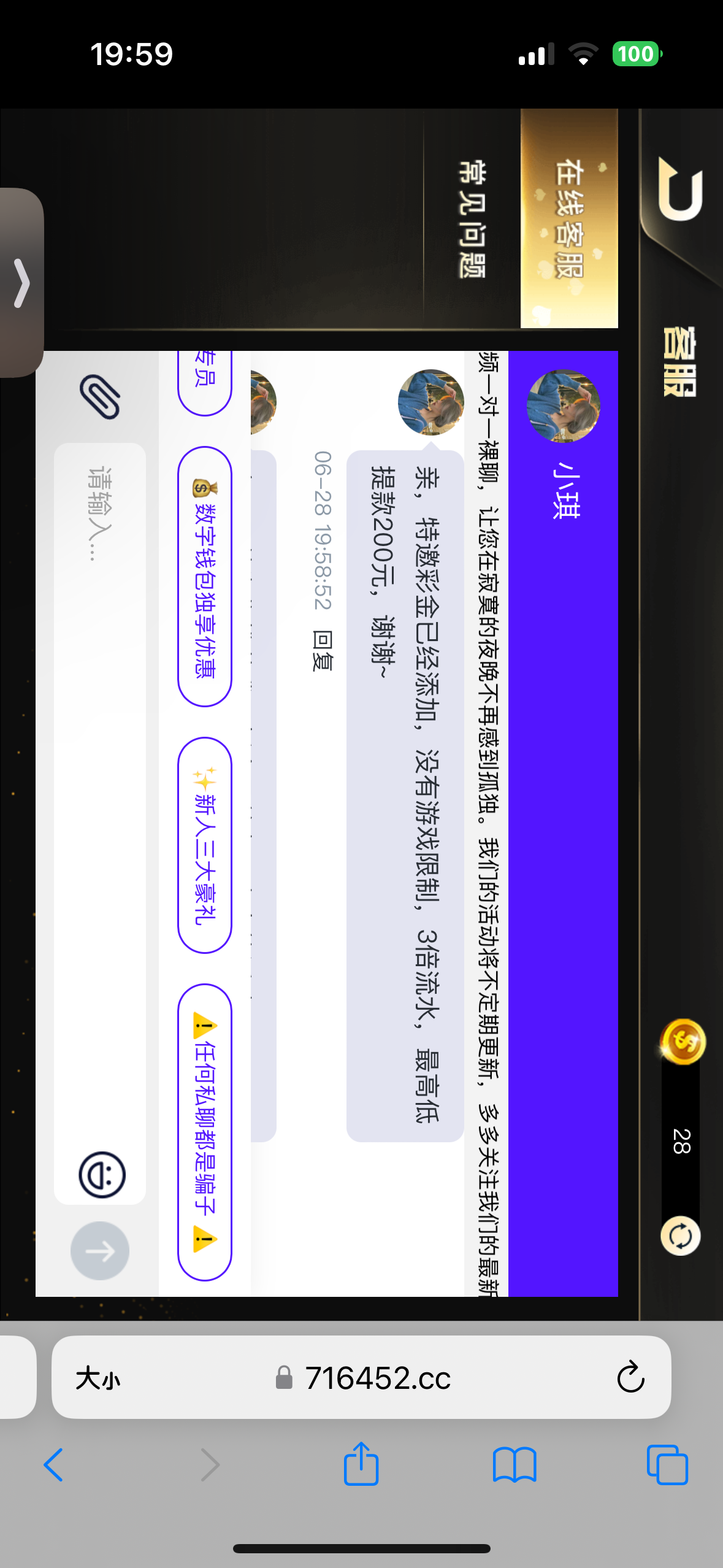Tap 回复 under the customer service message
The width and height of the screenshot is (723, 1568).
tap(323, 651)
